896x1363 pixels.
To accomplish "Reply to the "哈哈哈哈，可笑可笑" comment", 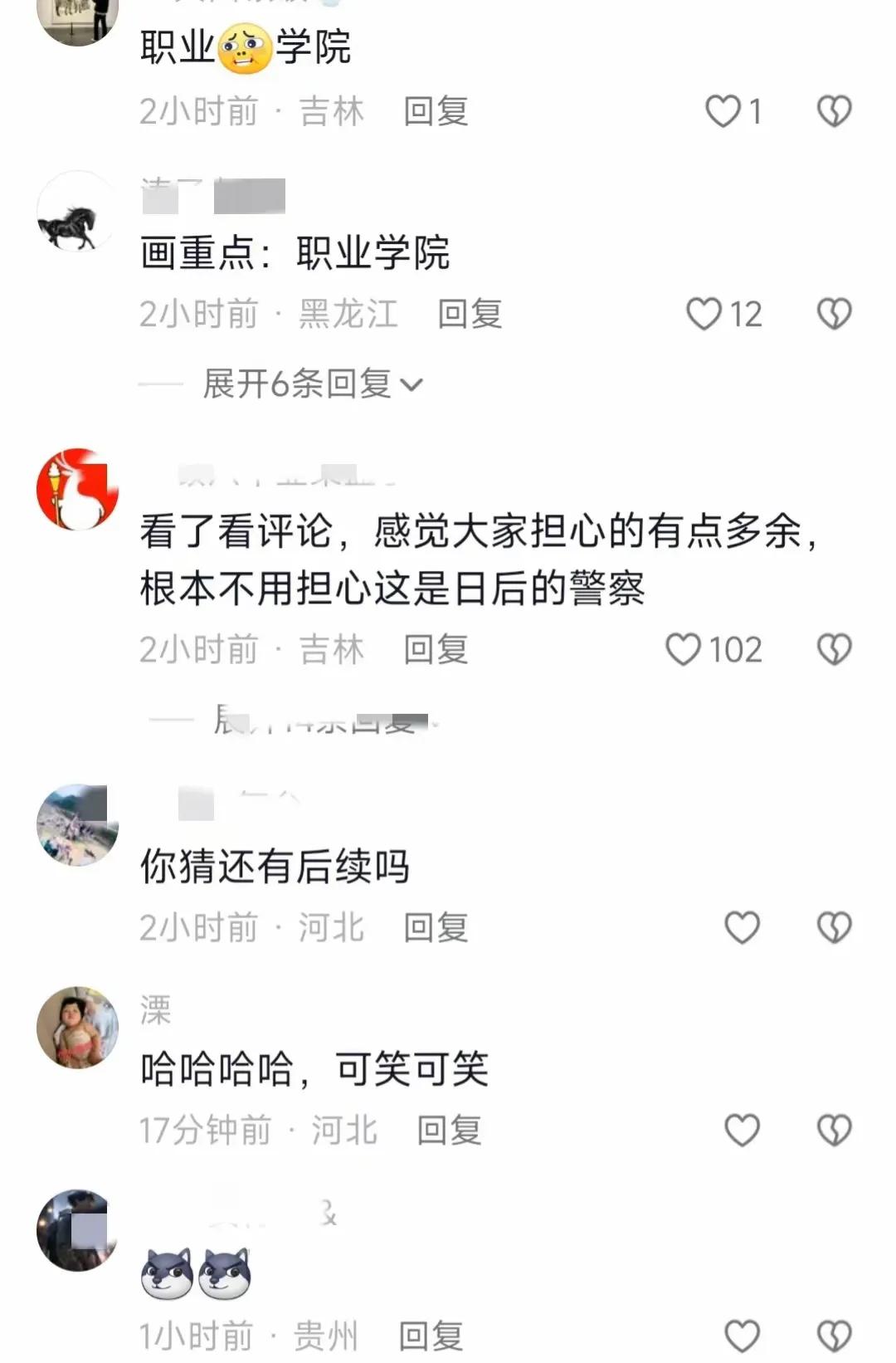I will (449, 1131).
